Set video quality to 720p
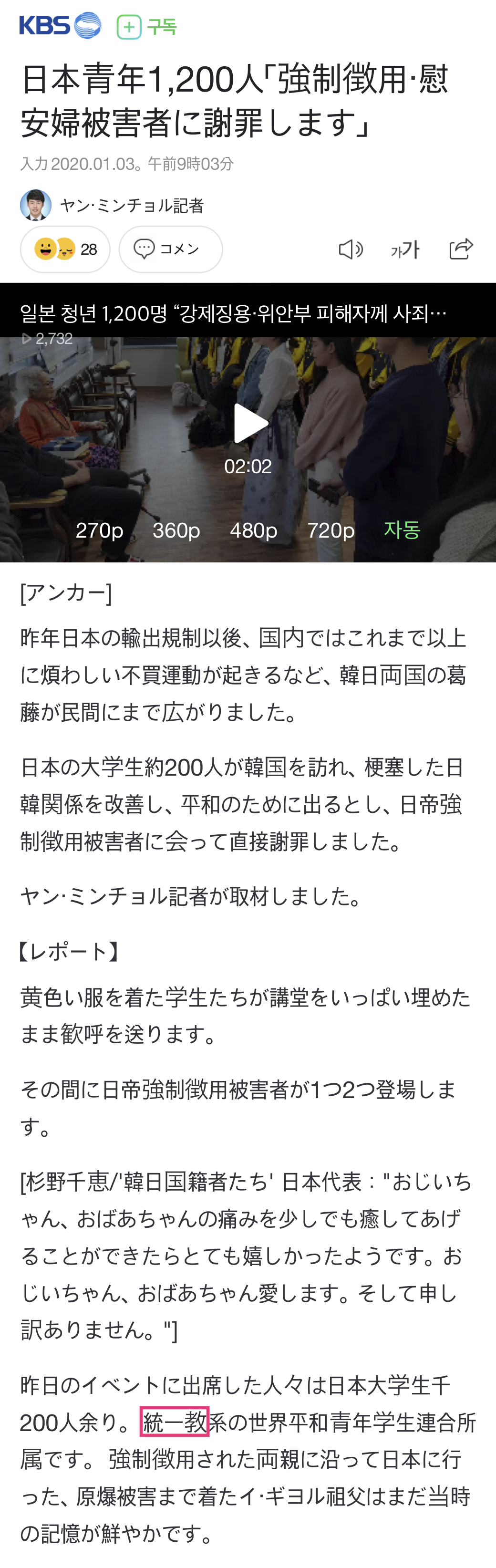The height and width of the screenshot is (1568, 496). [x=331, y=530]
